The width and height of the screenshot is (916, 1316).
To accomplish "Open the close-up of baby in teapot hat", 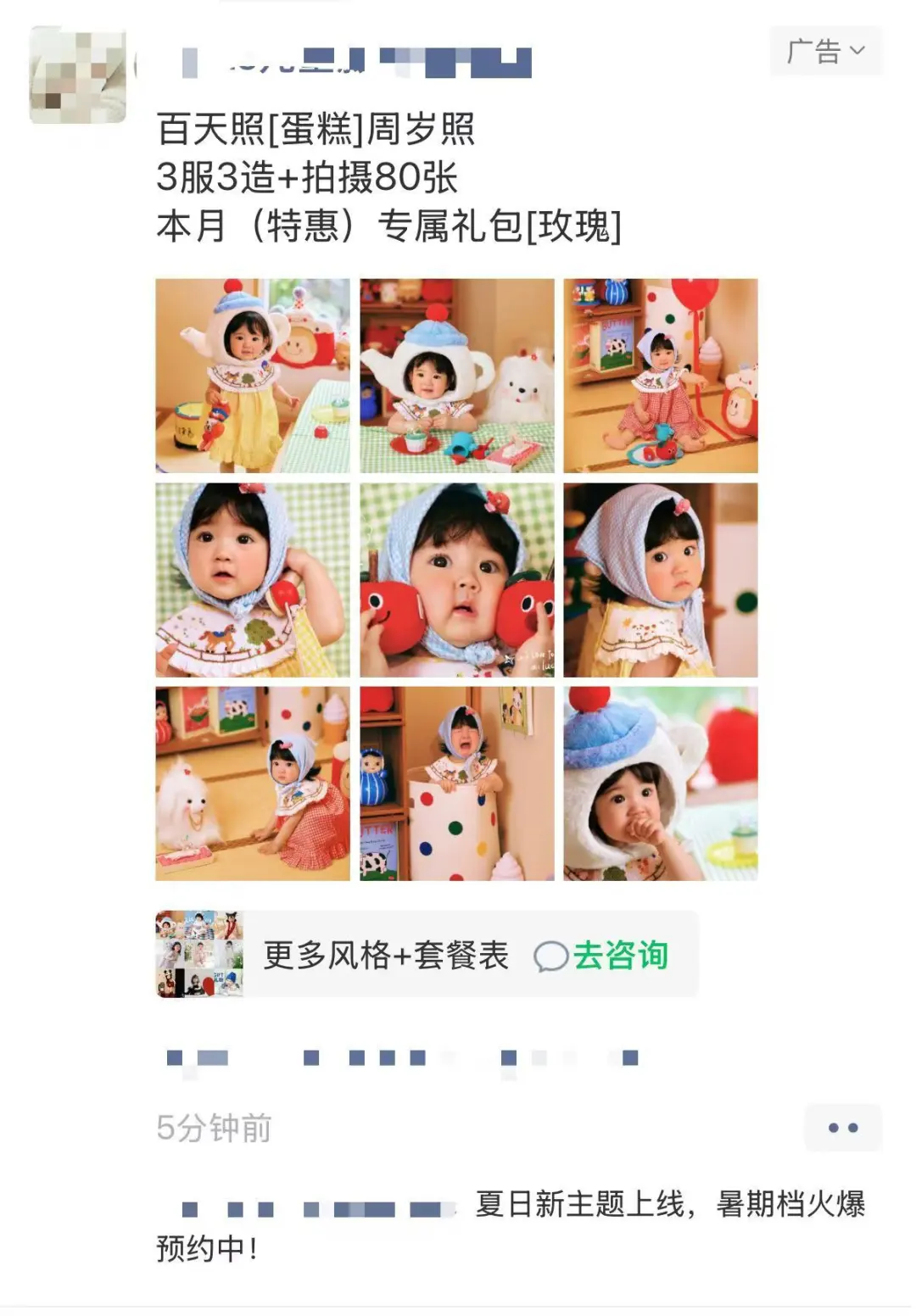I will [660, 783].
